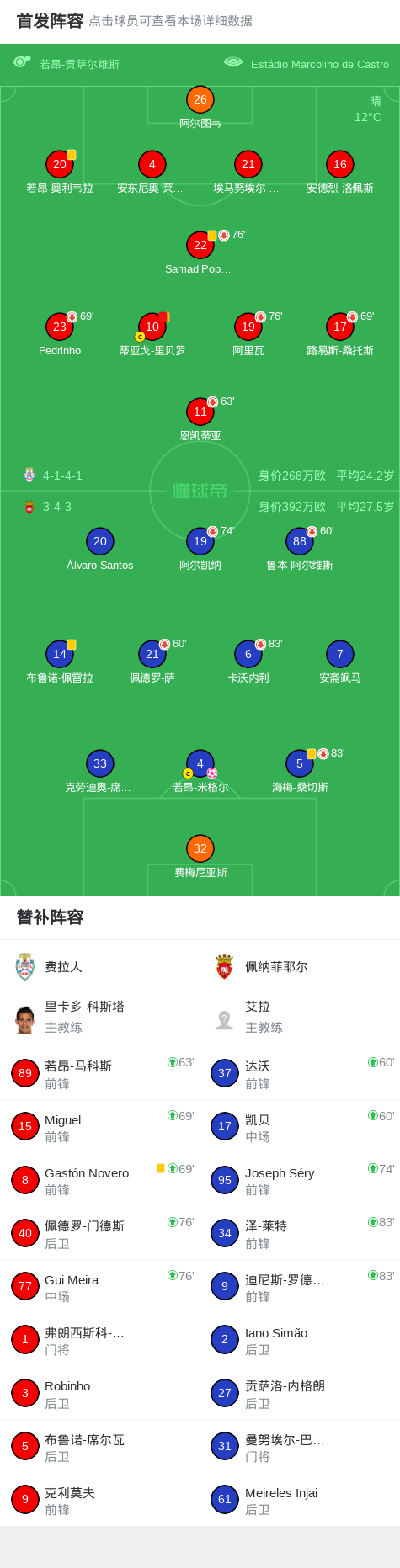Select substitute 达沃 number 37
Image resolution: width=400 pixels, height=1568 pixels.
pos(300,1073)
